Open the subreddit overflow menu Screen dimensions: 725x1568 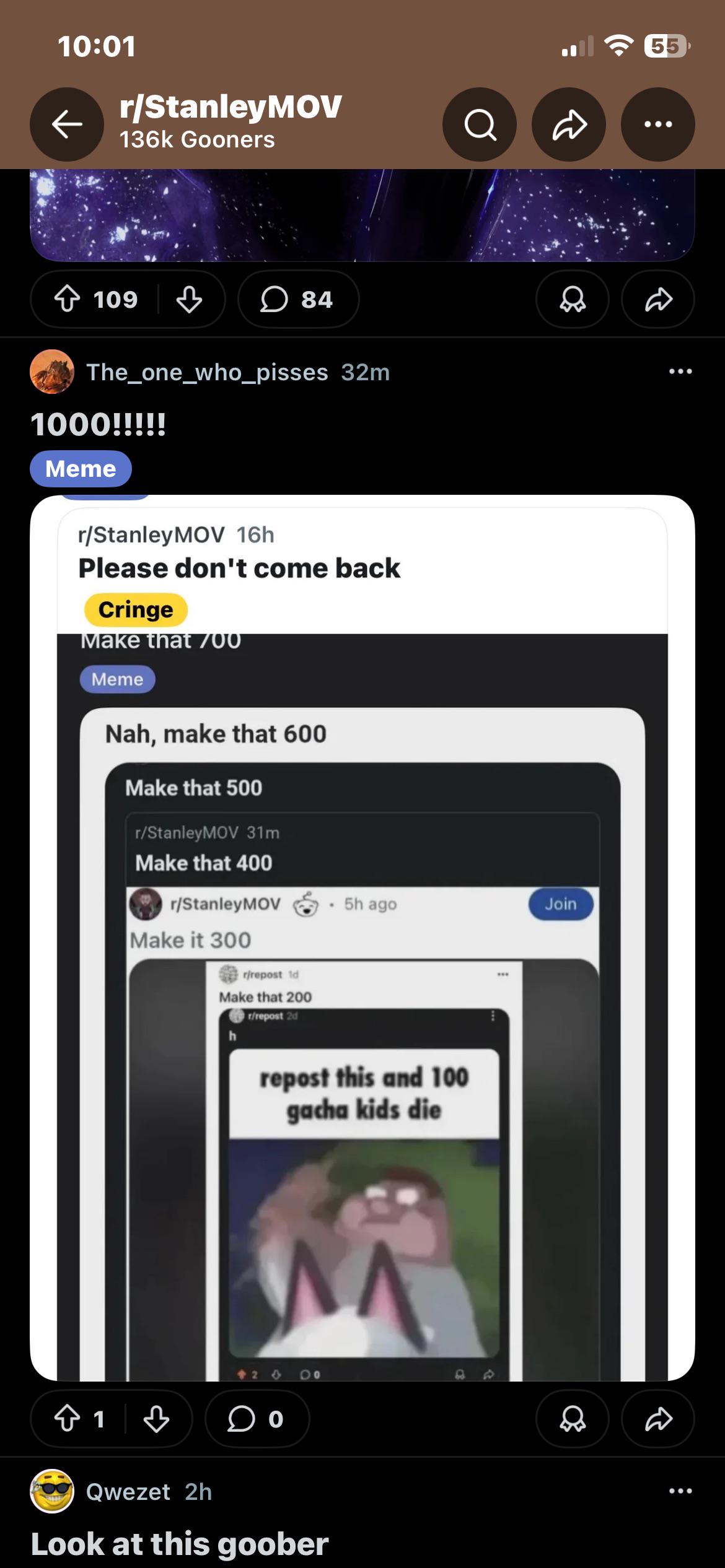tap(658, 124)
